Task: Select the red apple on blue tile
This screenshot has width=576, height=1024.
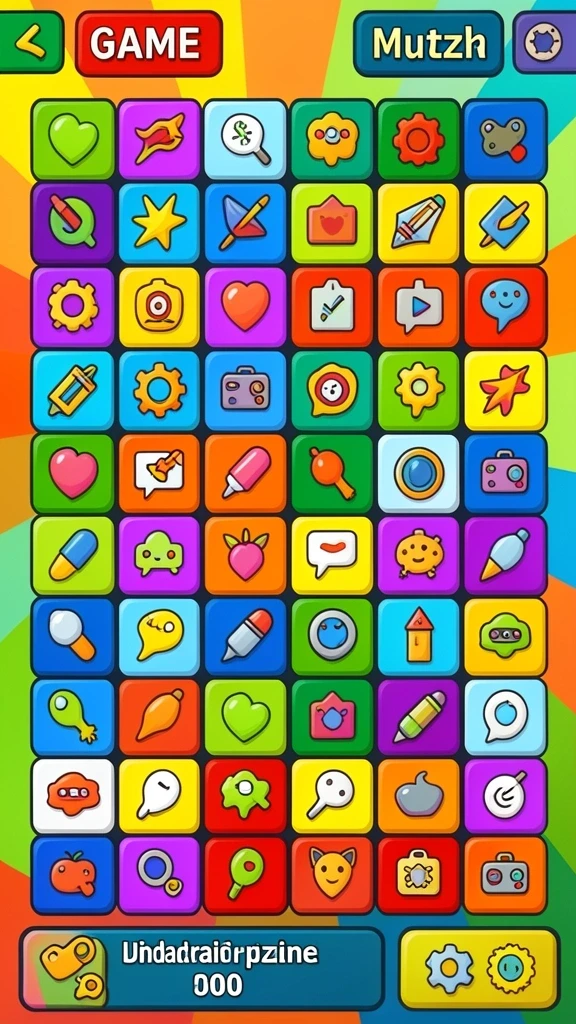Action: (x=73, y=875)
